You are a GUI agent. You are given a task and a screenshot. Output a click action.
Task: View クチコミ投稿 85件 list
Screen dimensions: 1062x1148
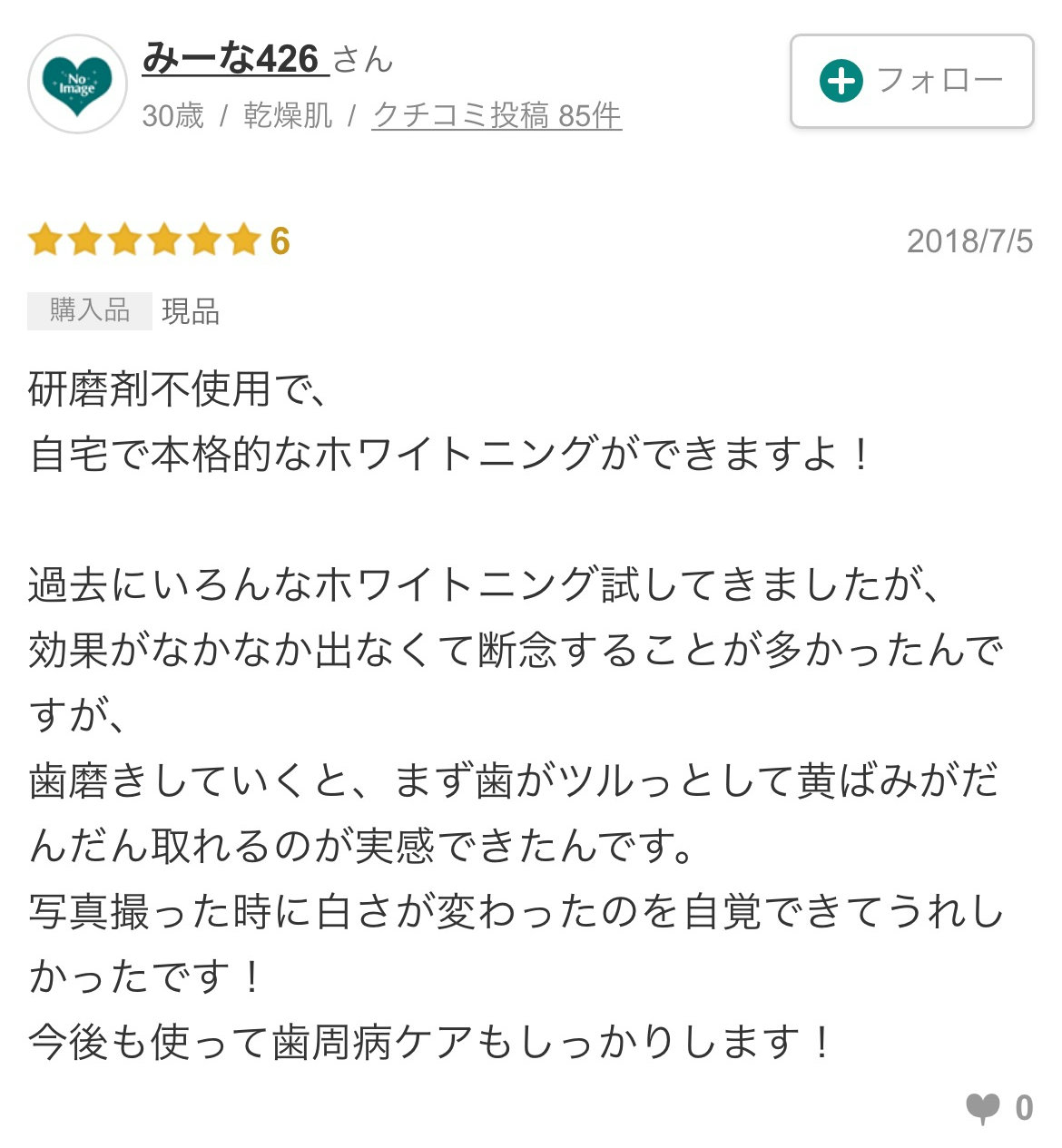click(497, 115)
